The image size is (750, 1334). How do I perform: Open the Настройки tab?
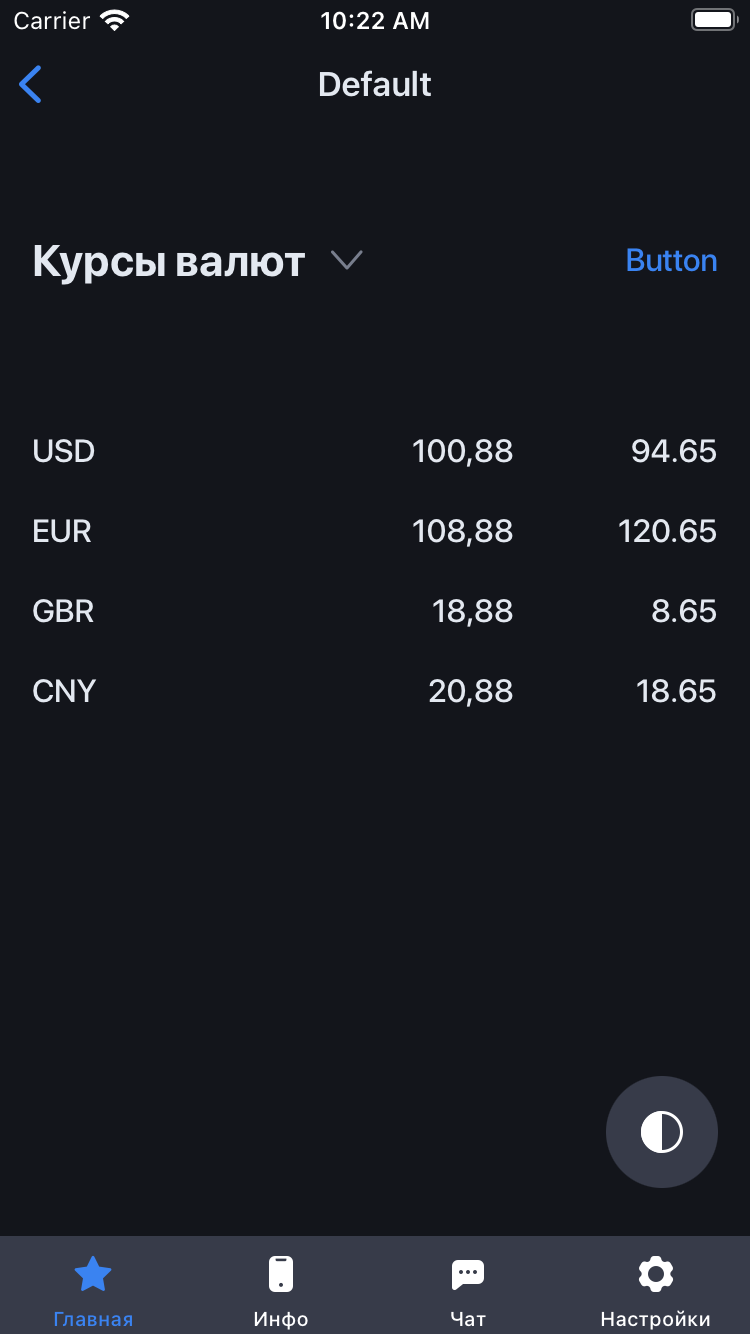pos(655,1288)
